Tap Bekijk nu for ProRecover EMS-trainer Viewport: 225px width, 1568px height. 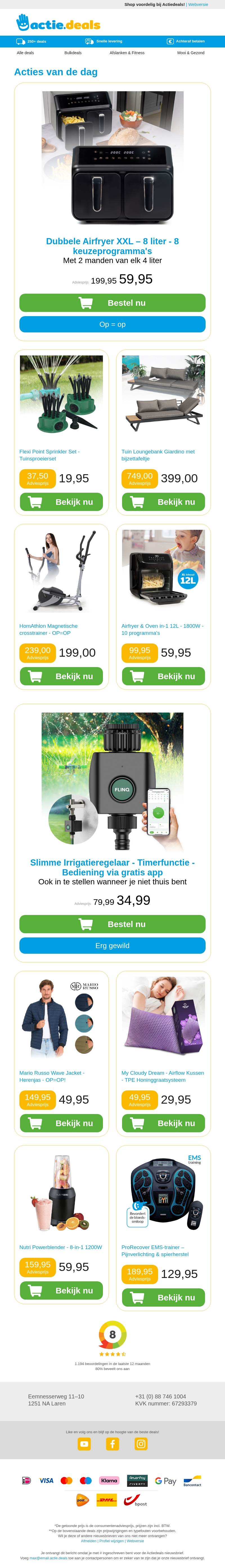tap(163, 1297)
